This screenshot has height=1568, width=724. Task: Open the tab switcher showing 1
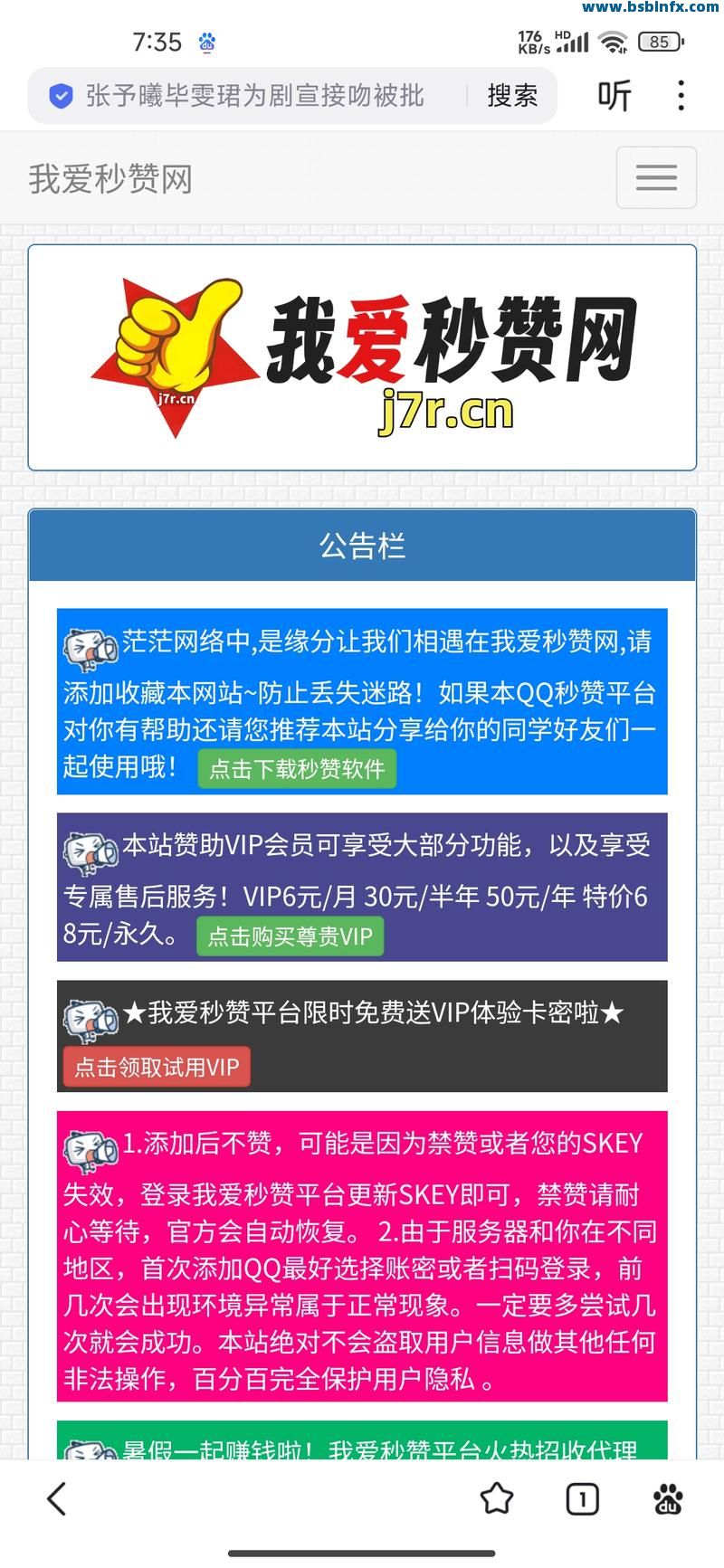[581, 1498]
